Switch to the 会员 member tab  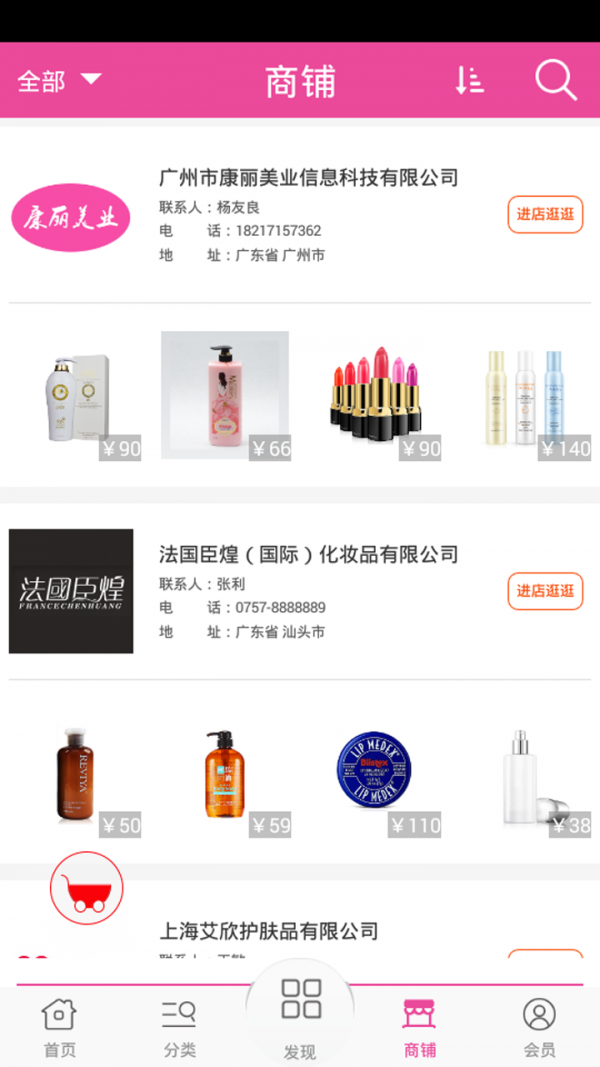539,1028
